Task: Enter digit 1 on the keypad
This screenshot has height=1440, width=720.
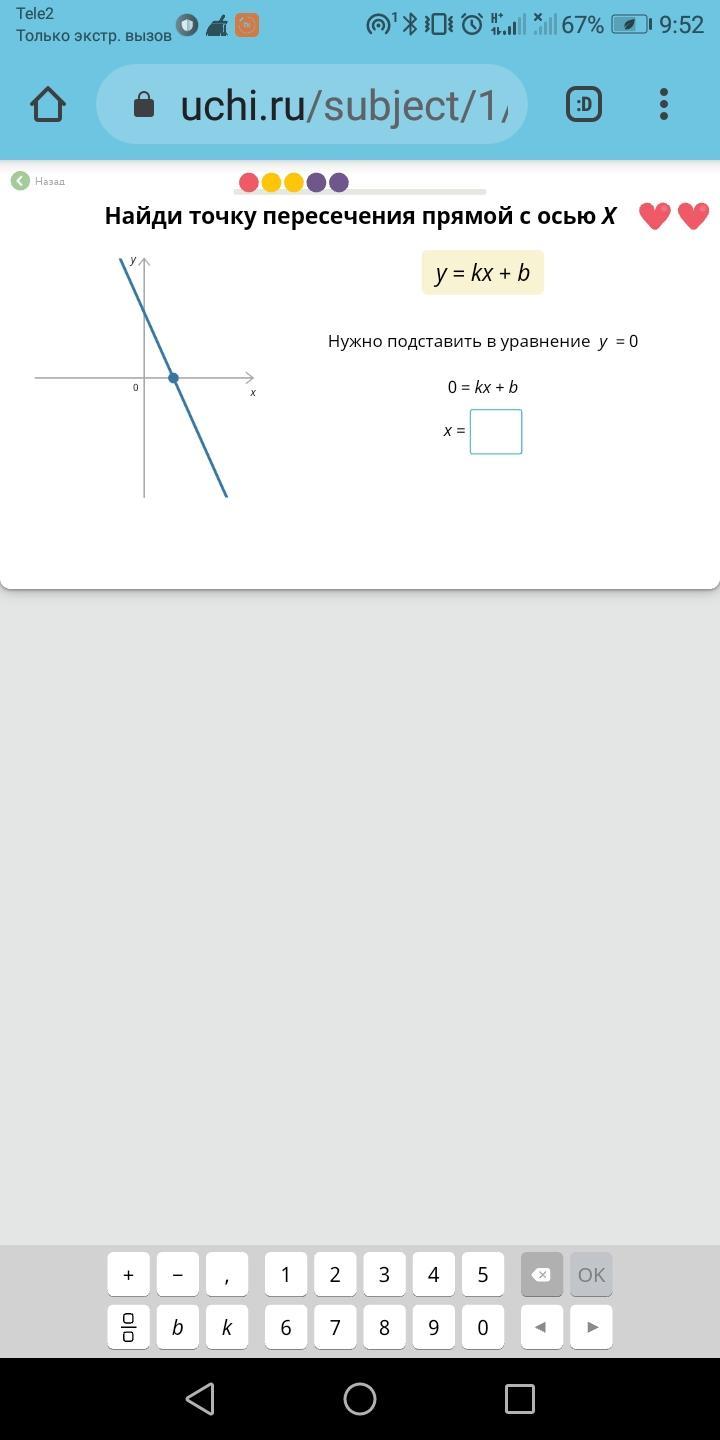Action: 286,1275
